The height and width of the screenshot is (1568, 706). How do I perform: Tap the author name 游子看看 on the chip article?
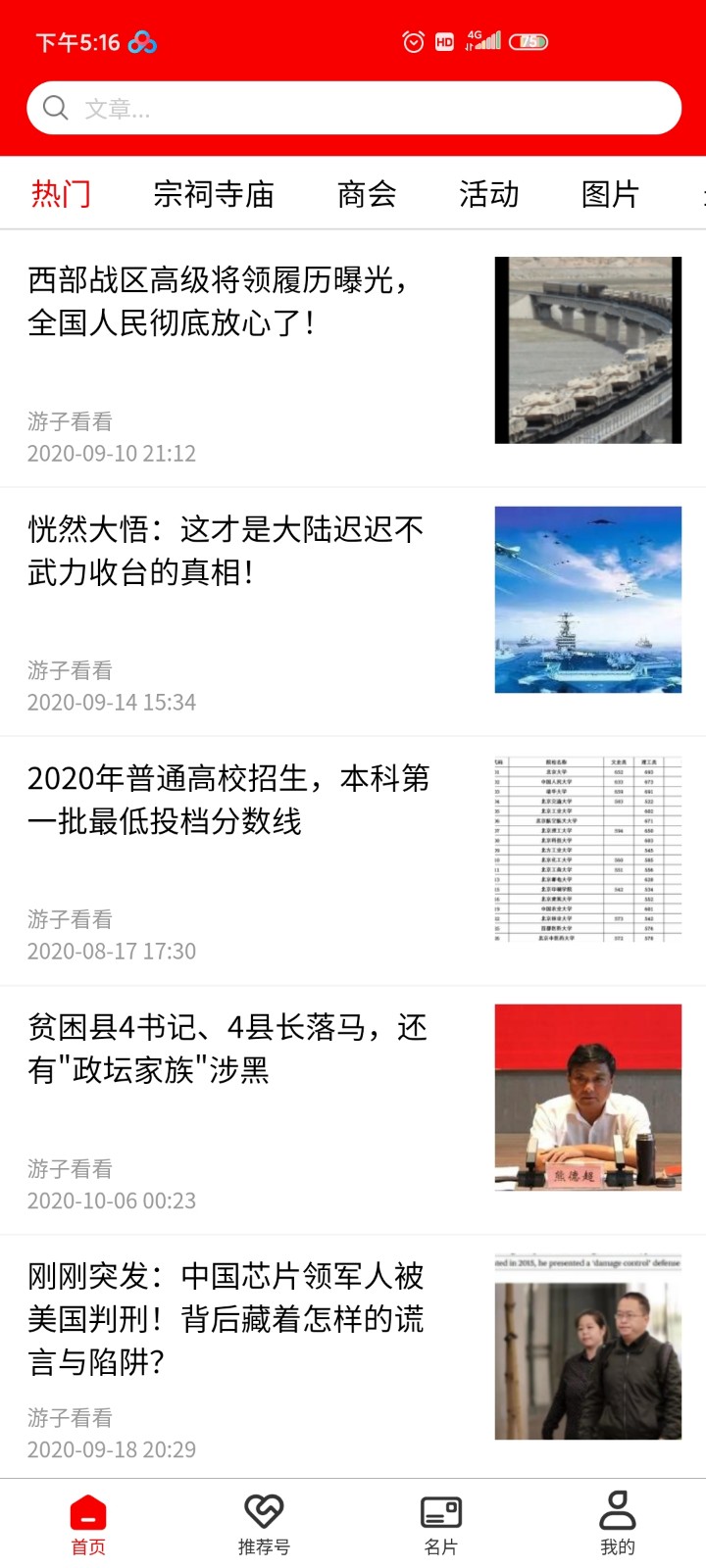(x=70, y=1418)
